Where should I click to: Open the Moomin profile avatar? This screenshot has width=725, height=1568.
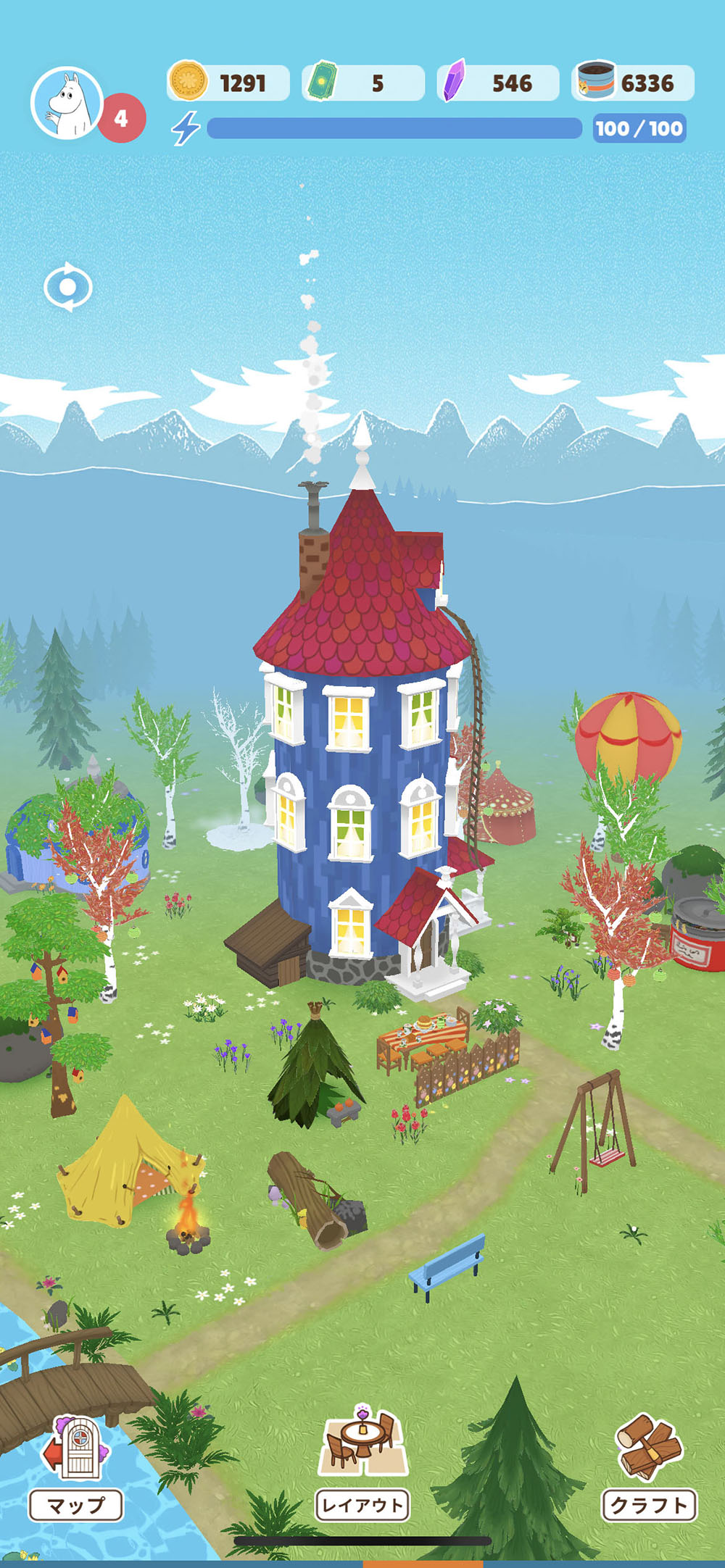click(67, 103)
